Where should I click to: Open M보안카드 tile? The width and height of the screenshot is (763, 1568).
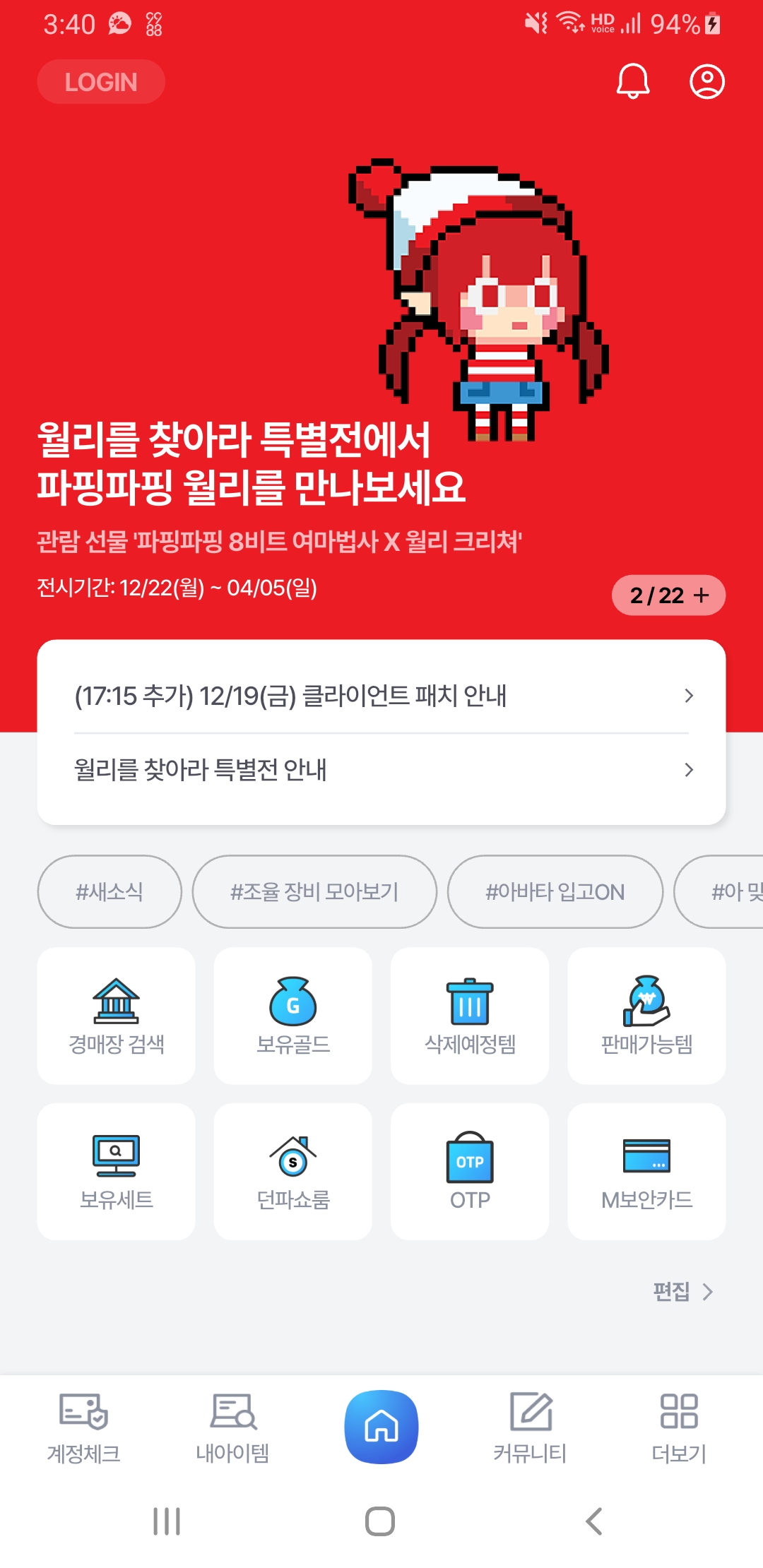646,1171
